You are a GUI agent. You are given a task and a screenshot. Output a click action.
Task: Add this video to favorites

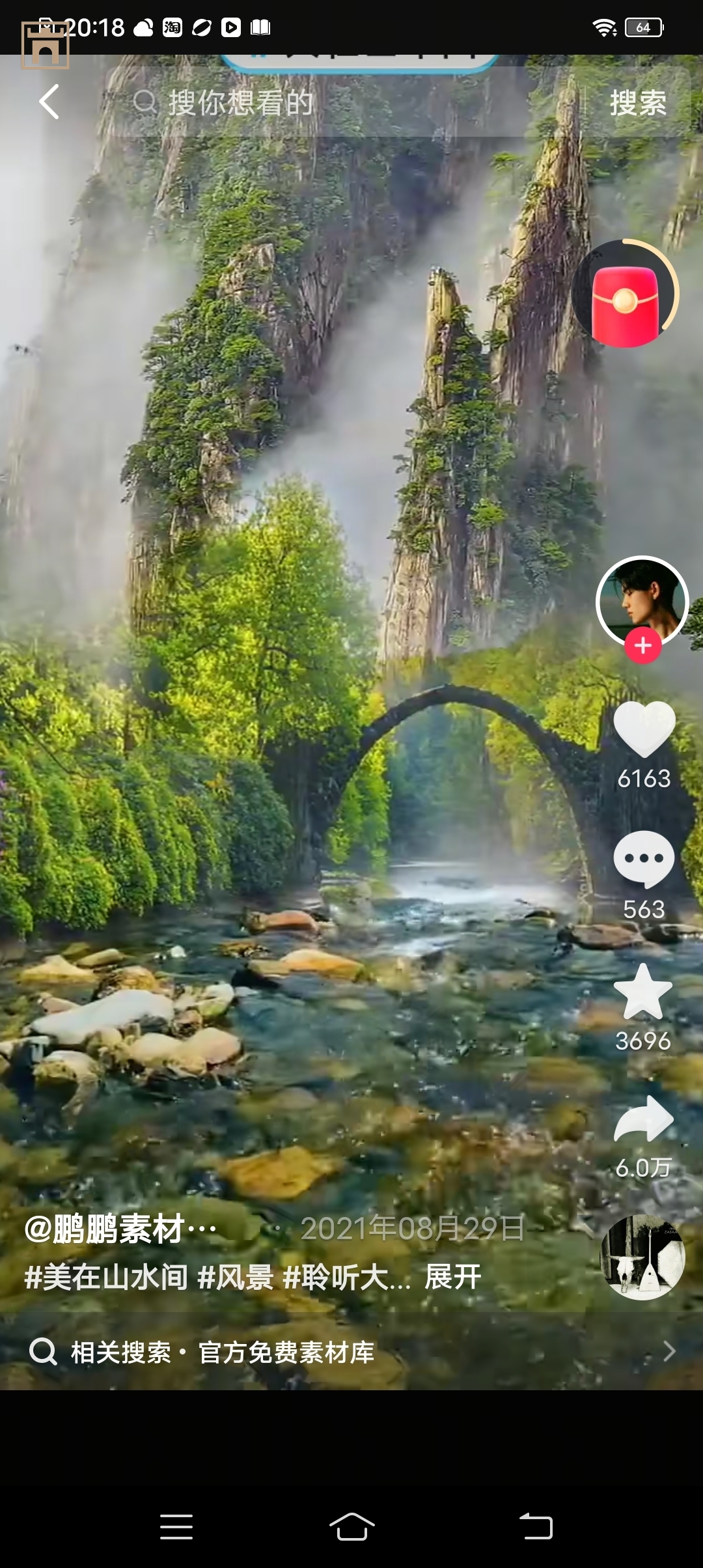(x=643, y=992)
